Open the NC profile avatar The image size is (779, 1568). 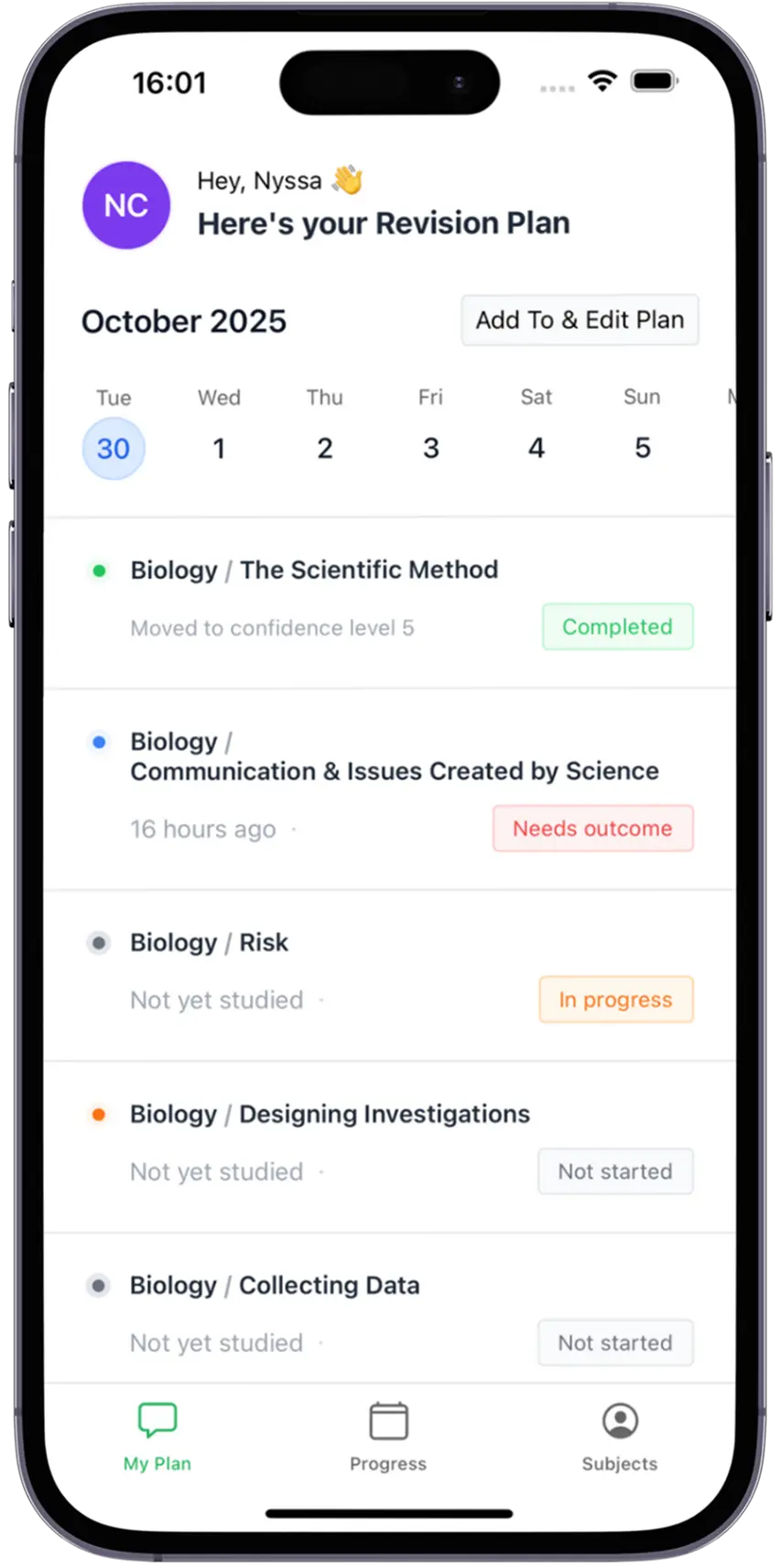pos(126,205)
